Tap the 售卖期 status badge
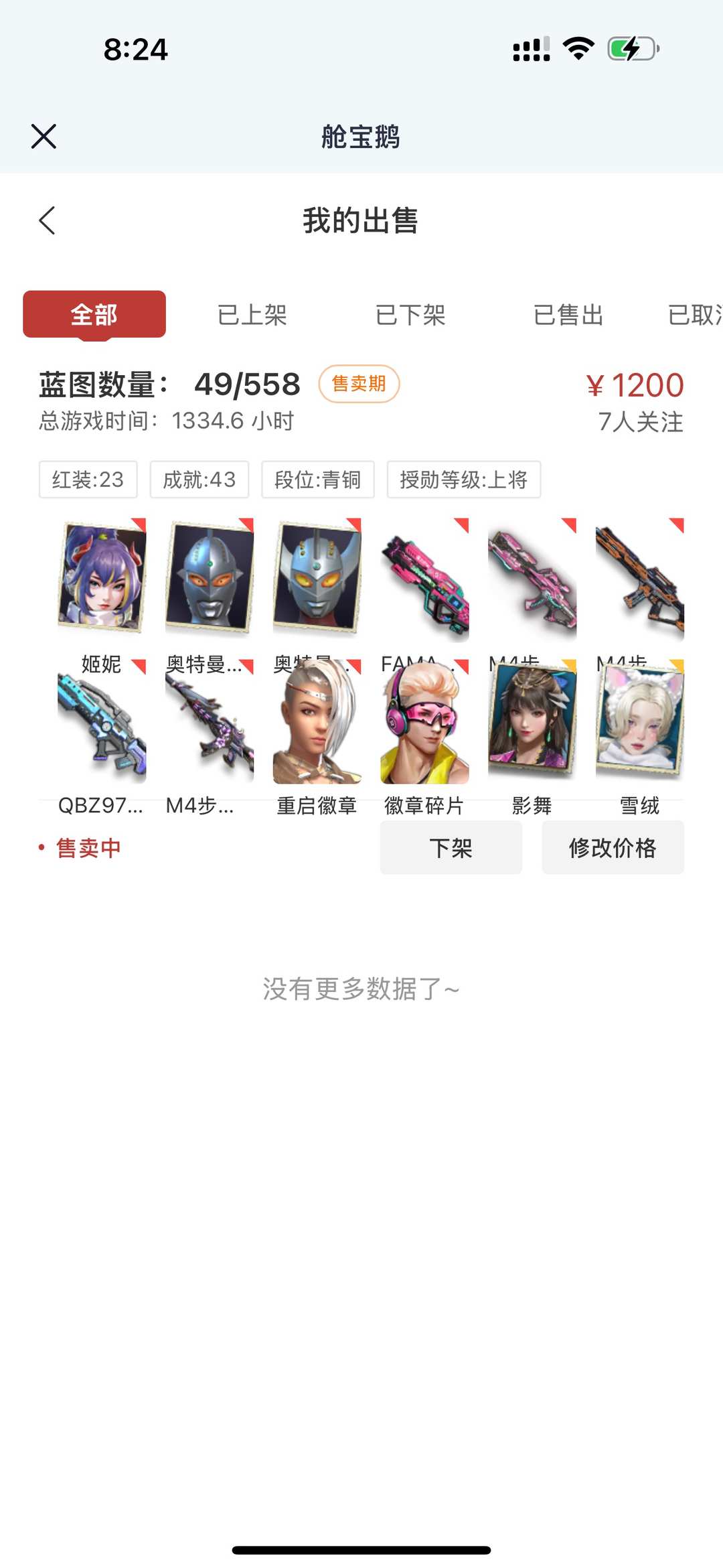The height and width of the screenshot is (1568, 723). [359, 384]
